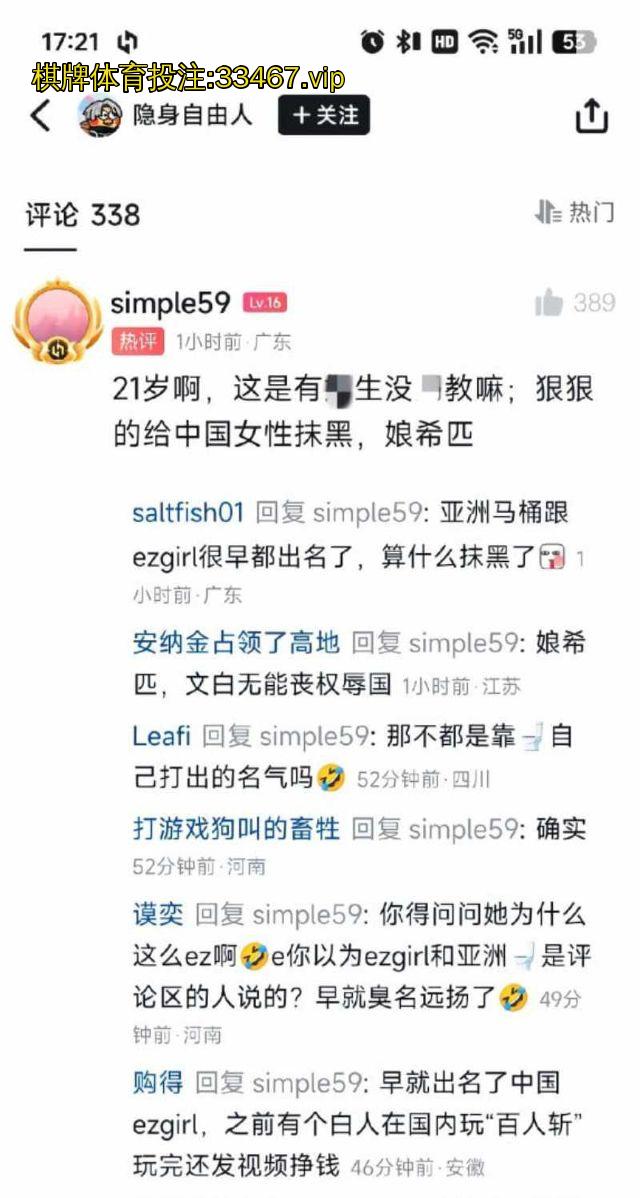Like simple59's comment

pos(550,303)
